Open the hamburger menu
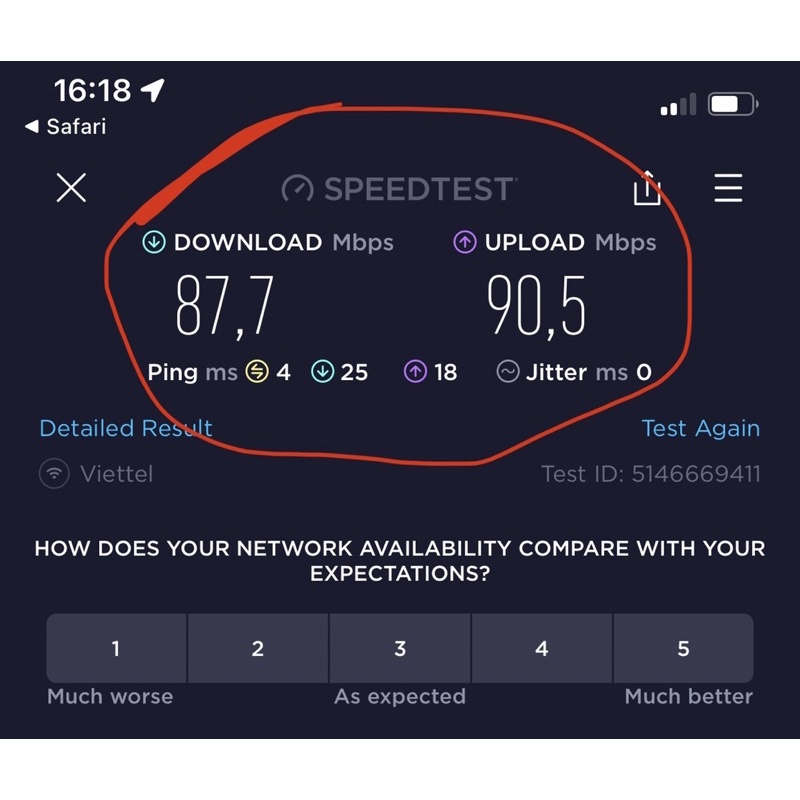This screenshot has height=800, width=800. coord(728,188)
